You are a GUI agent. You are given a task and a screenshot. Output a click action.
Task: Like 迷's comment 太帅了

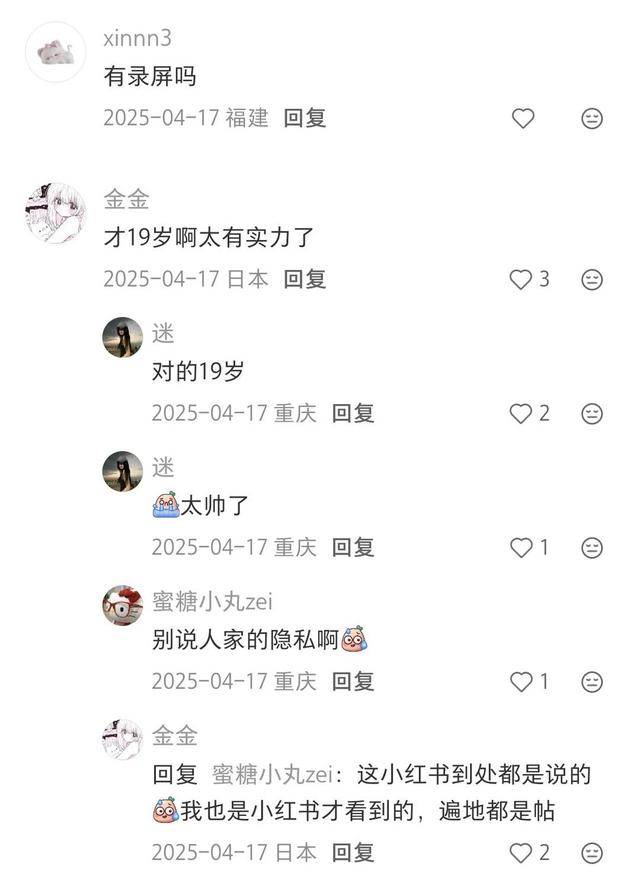(521, 547)
